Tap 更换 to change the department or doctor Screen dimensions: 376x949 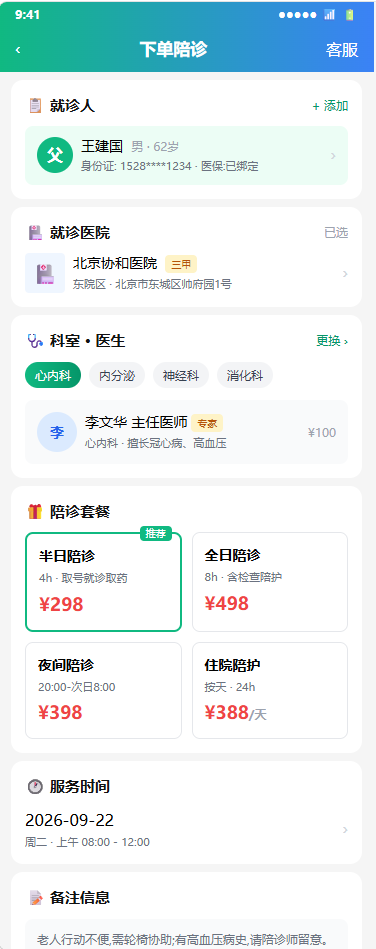click(332, 341)
